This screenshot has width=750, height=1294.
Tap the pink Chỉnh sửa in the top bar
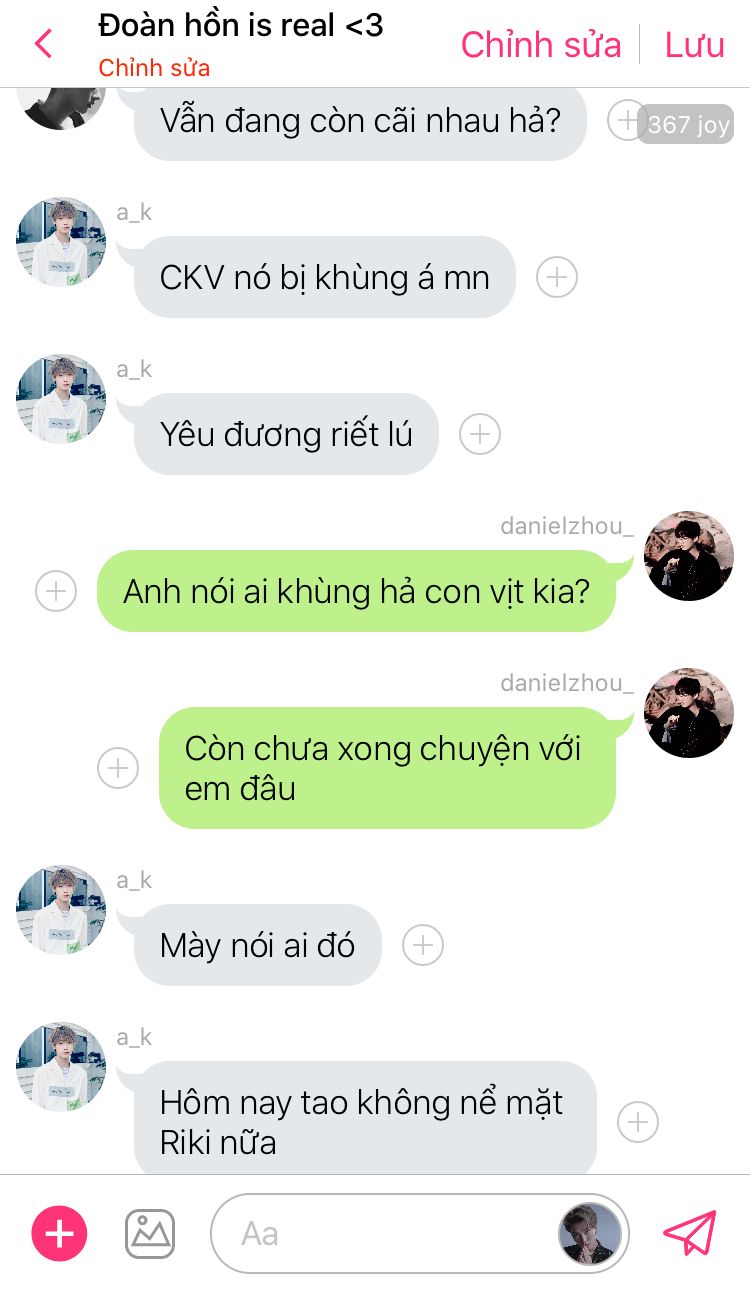[540, 44]
